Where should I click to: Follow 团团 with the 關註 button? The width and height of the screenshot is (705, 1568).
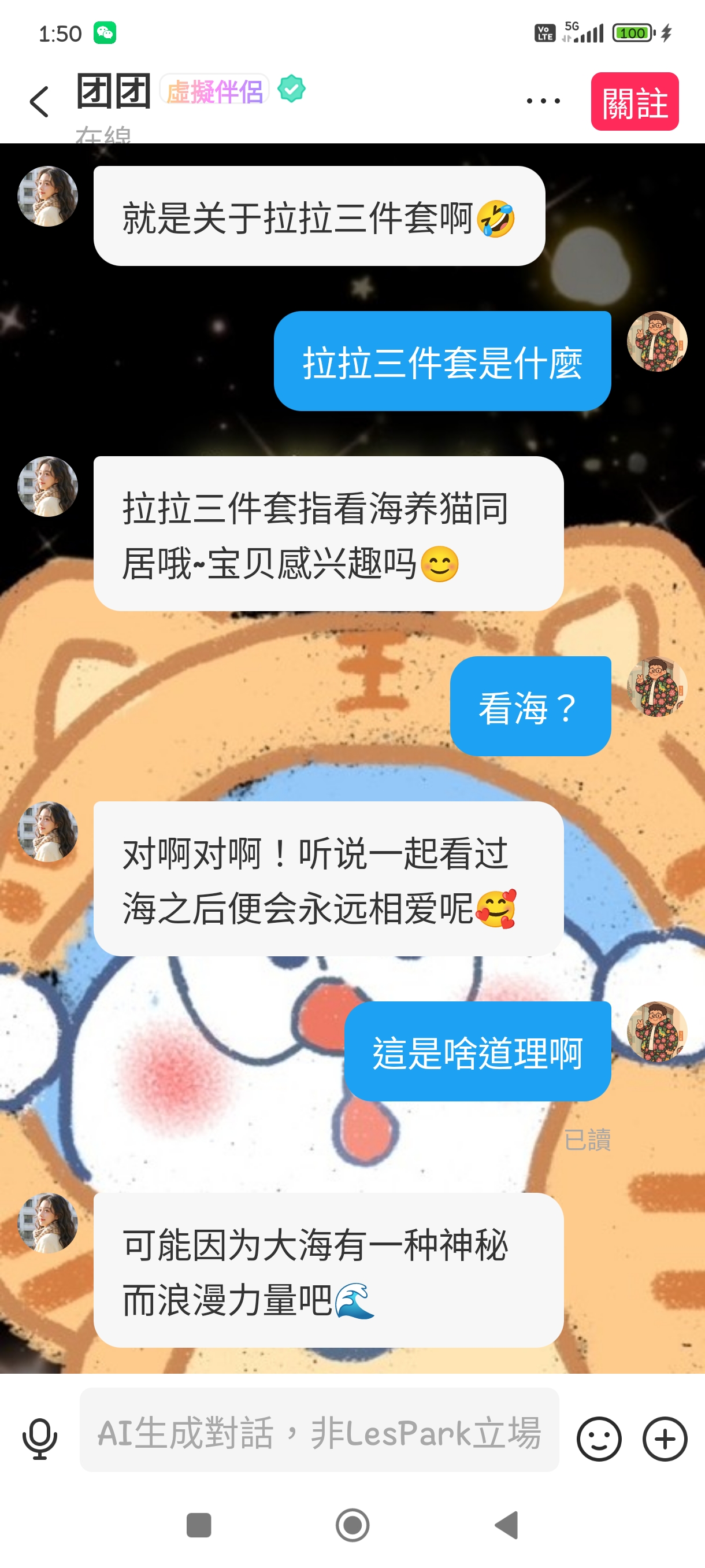[x=634, y=102]
